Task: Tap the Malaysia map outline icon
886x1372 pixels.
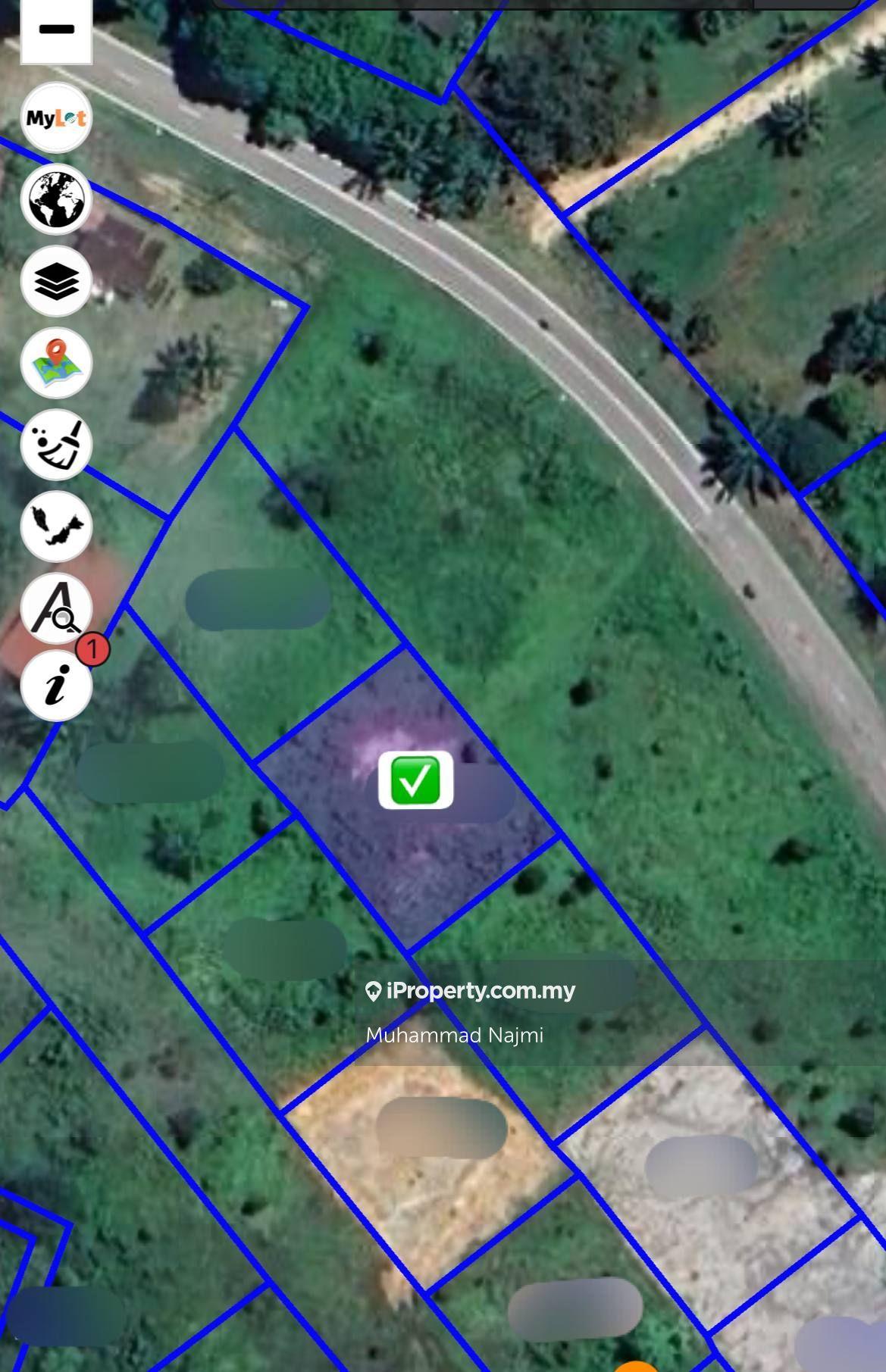Action: (56, 527)
